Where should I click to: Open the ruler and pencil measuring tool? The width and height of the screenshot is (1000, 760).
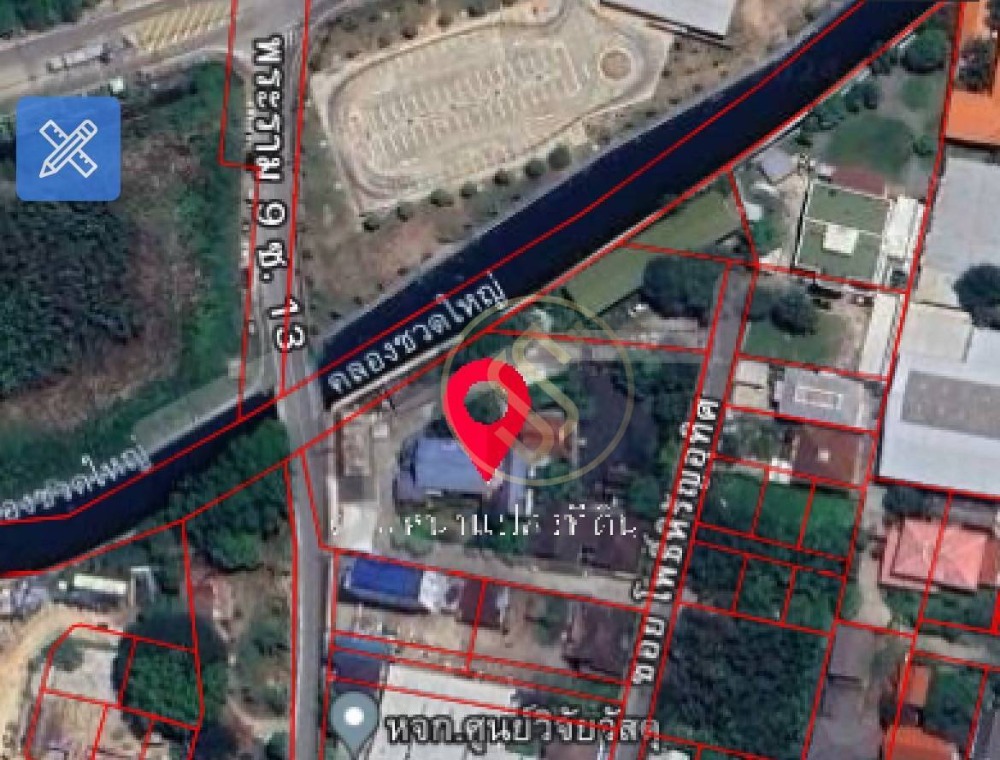(x=68, y=149)
